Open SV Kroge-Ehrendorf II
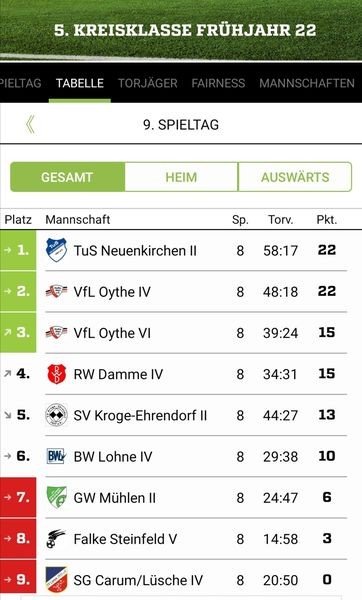Image resolution: width=362 pixels, height=600 pixels. click(181, 415)
